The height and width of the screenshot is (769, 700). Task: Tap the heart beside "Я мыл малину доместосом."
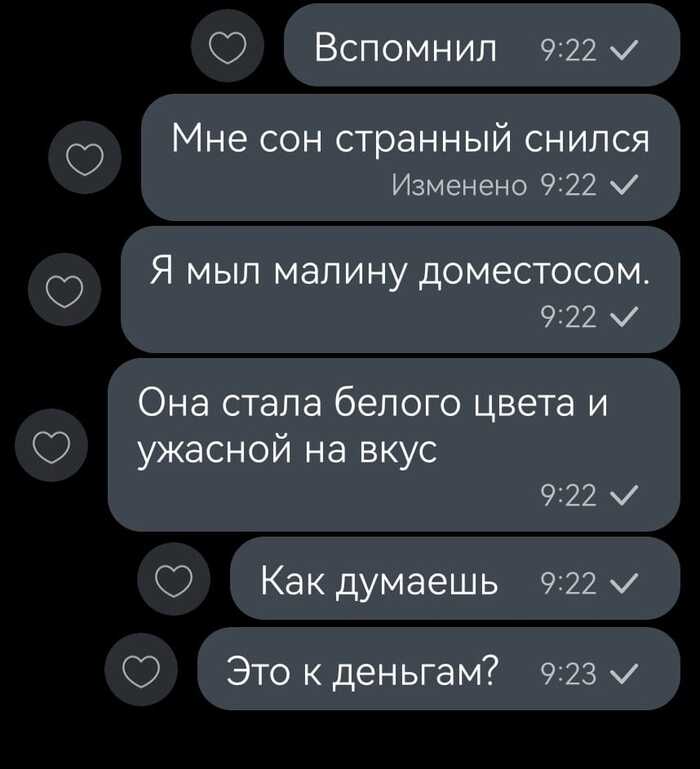click(x=66, y=290)
